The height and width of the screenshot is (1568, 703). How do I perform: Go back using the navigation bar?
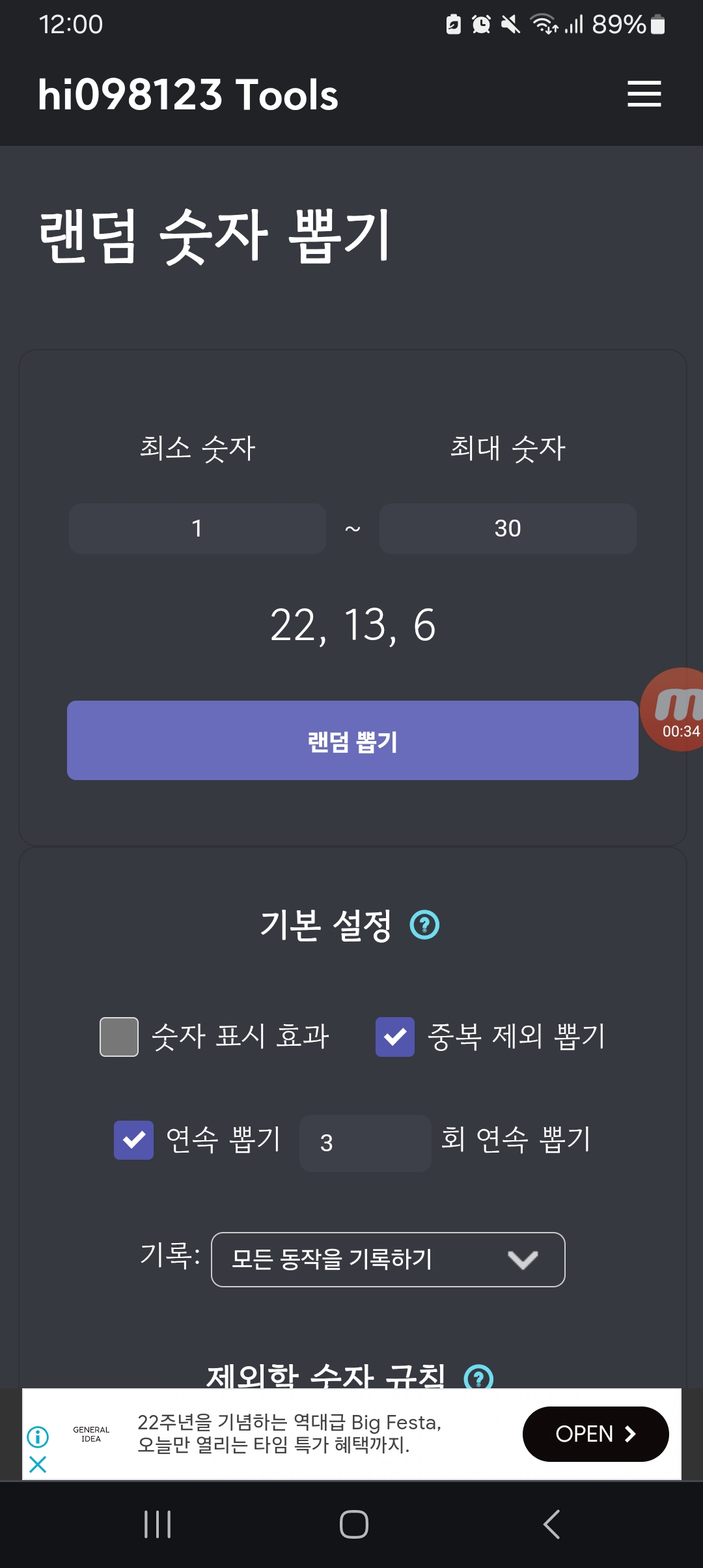551,1524
